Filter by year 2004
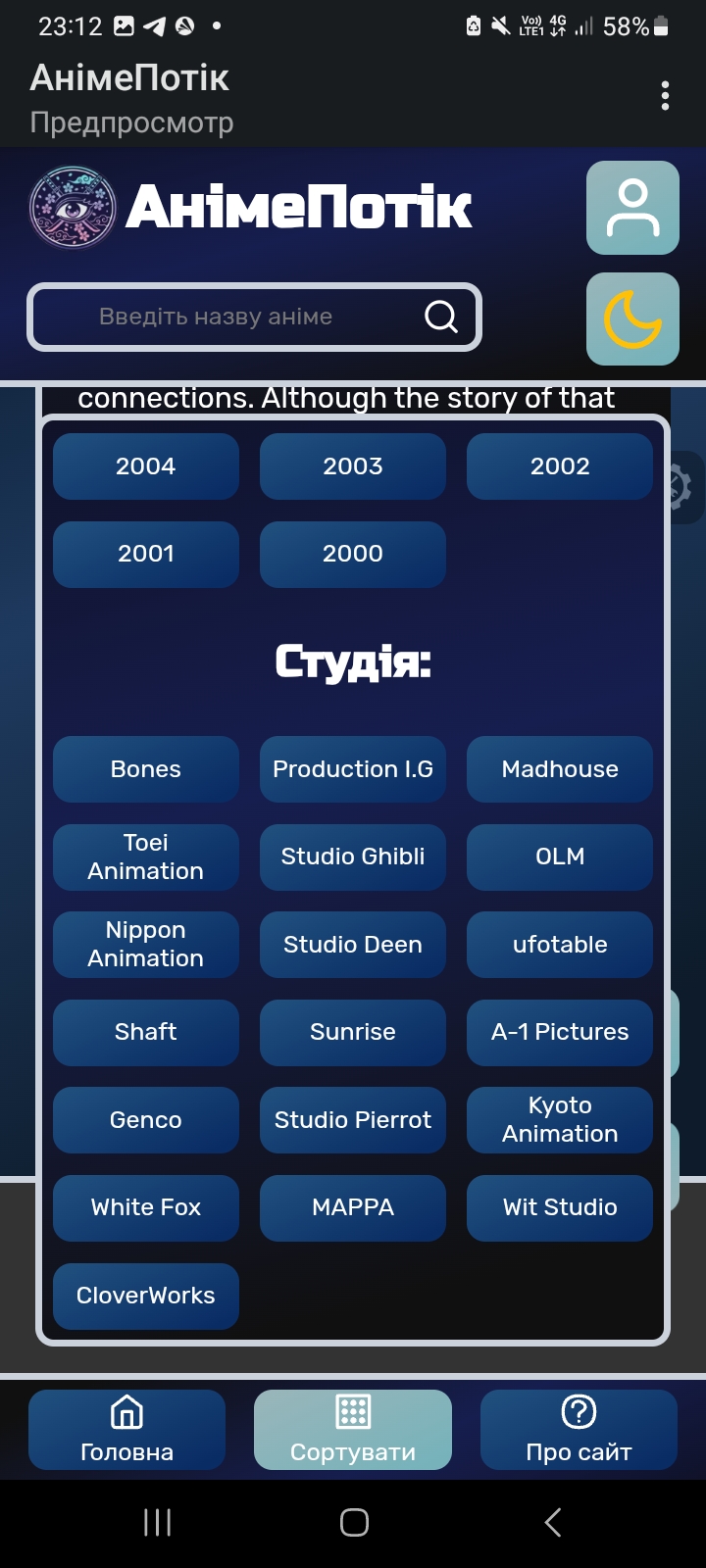The width and height of the screenshot is (706, 1568). click(146, 466)
